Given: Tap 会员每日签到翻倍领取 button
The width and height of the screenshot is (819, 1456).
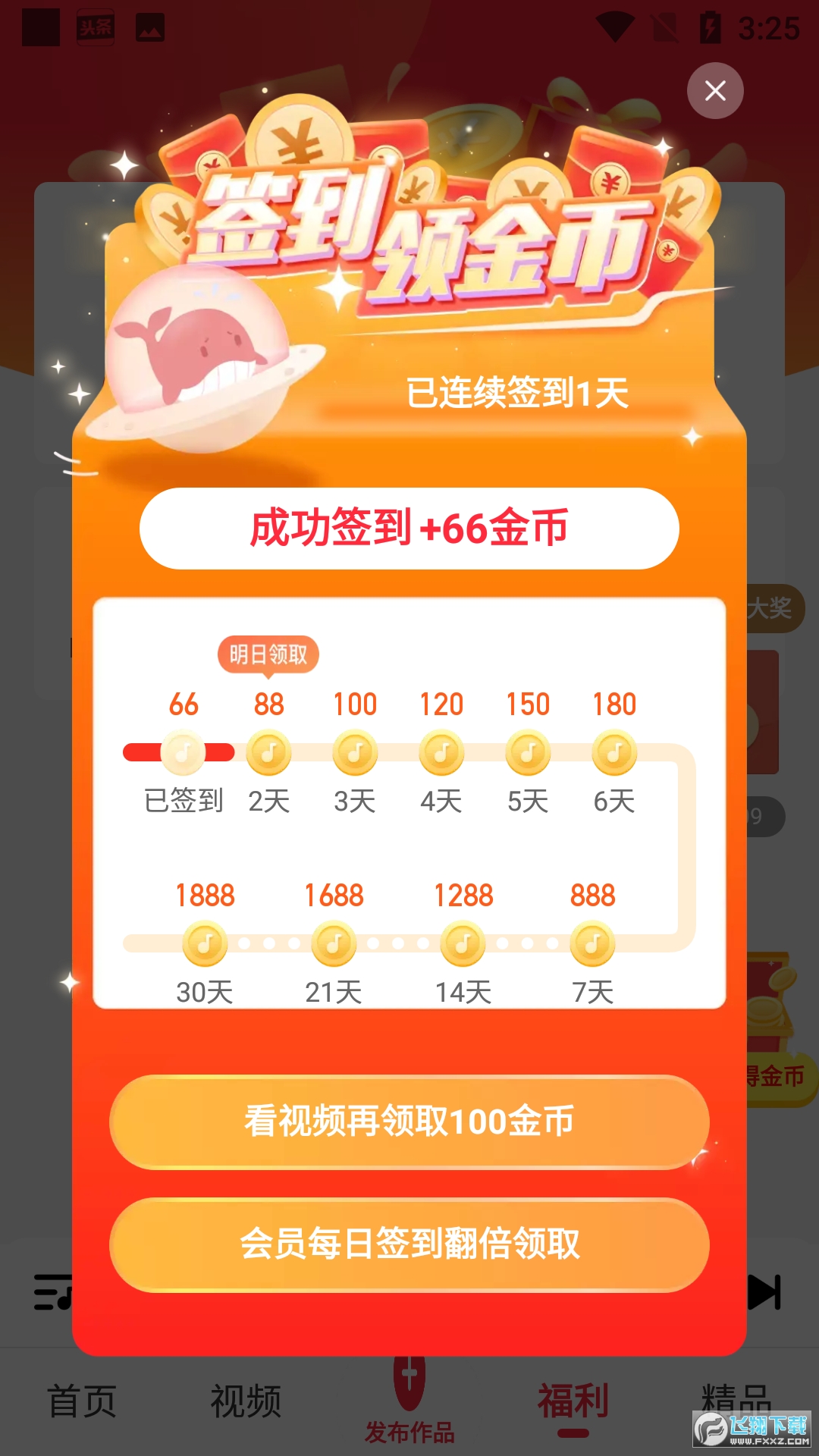Looking at the screenshot, I should coord(409,1244).
